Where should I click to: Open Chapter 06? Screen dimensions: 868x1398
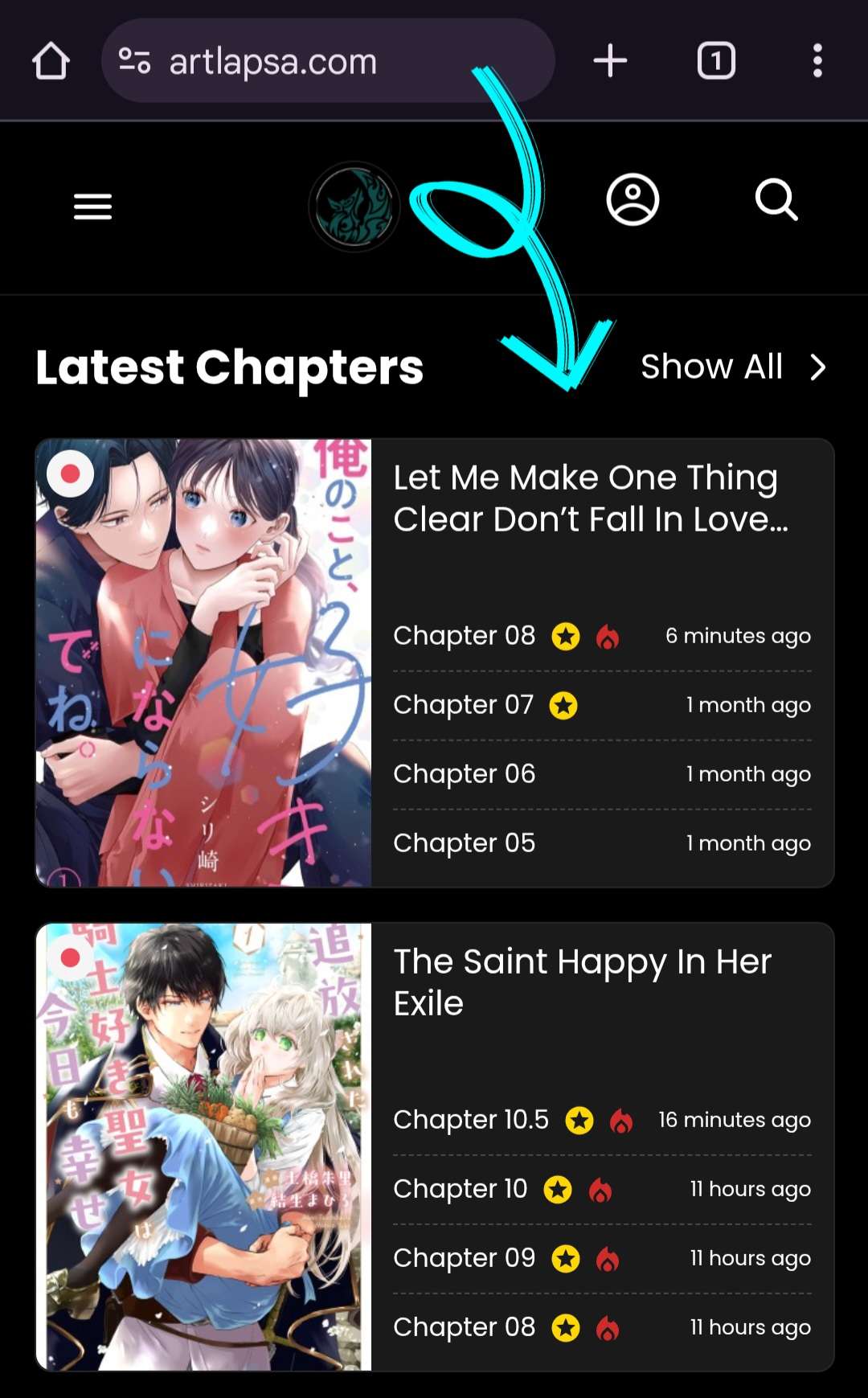point(464,774)
